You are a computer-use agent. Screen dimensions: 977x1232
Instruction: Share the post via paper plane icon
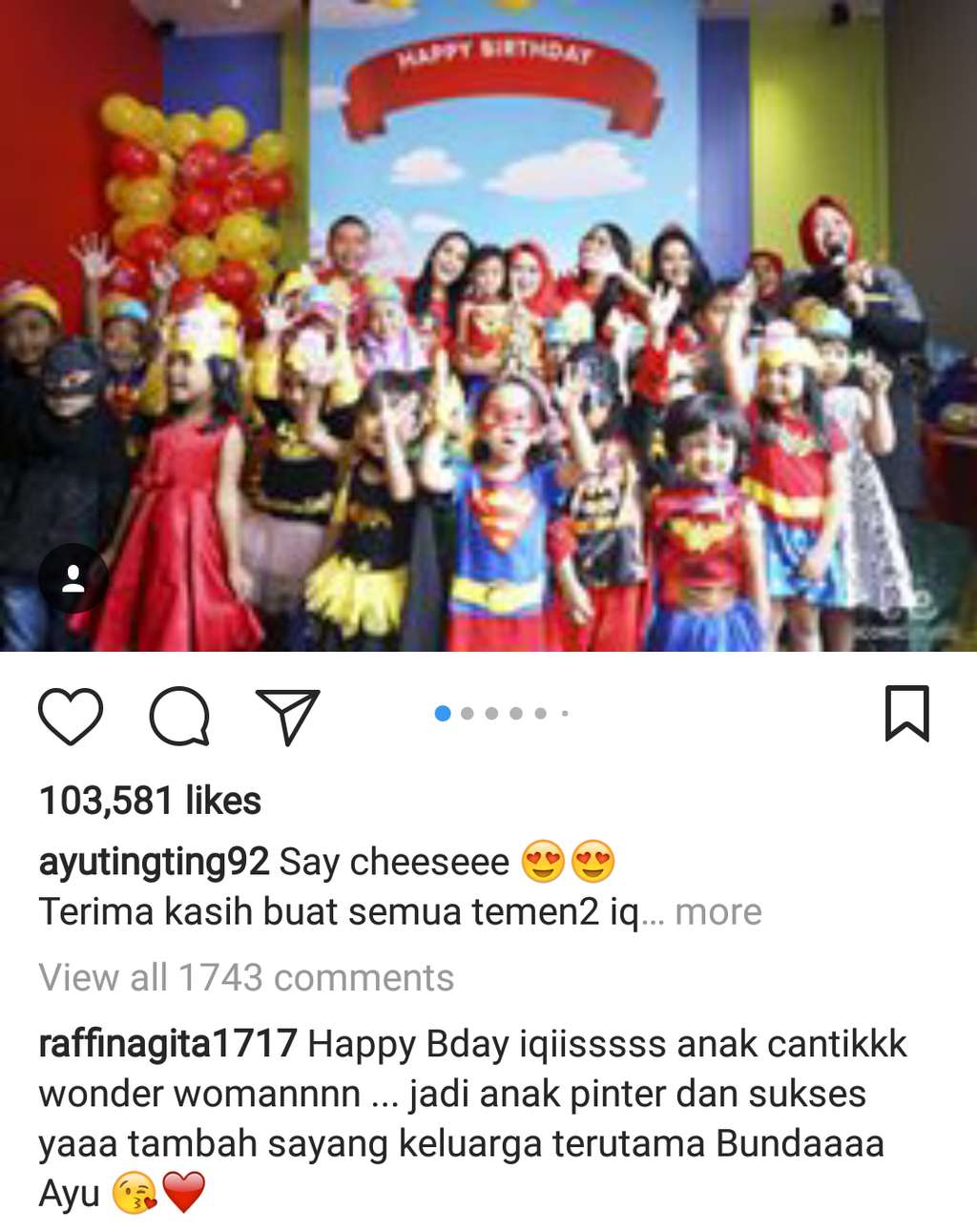pos(287,716)
